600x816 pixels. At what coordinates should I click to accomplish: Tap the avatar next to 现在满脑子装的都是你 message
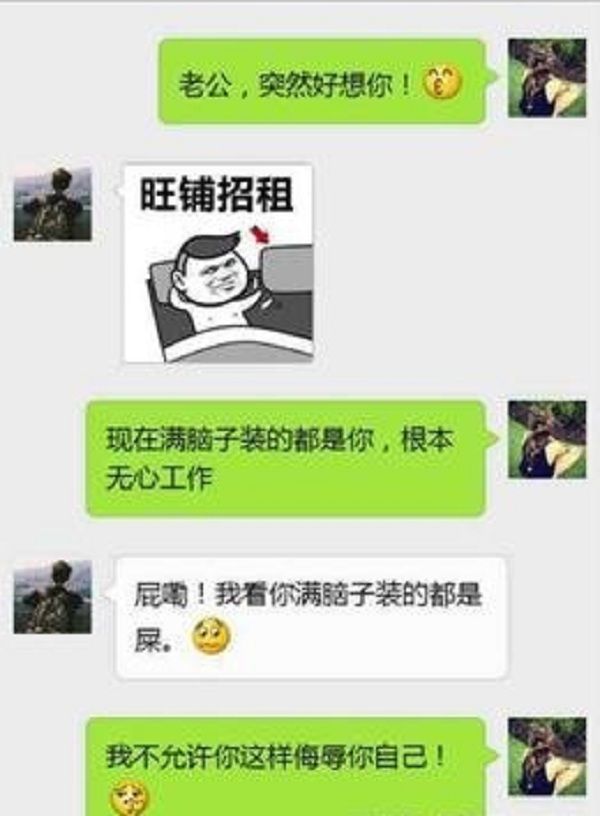click(x=547, y=440)
